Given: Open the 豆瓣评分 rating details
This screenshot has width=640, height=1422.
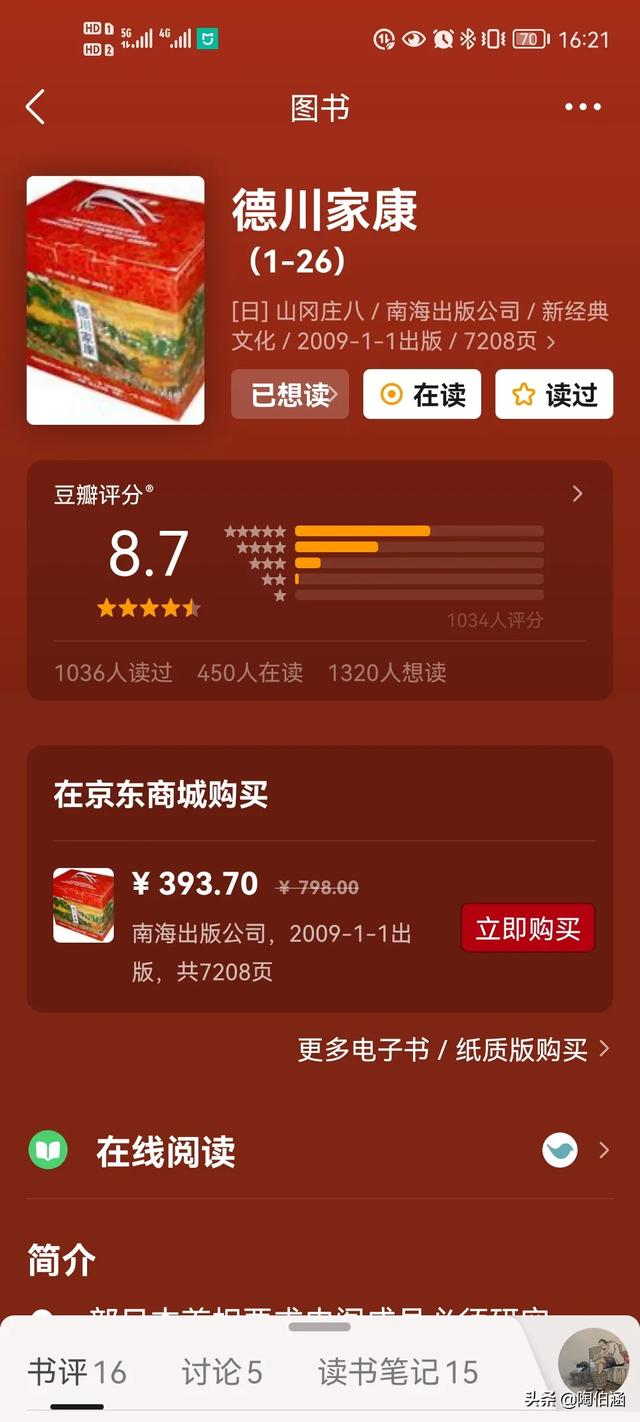Looking at the screenshot, I should [319, 494].
